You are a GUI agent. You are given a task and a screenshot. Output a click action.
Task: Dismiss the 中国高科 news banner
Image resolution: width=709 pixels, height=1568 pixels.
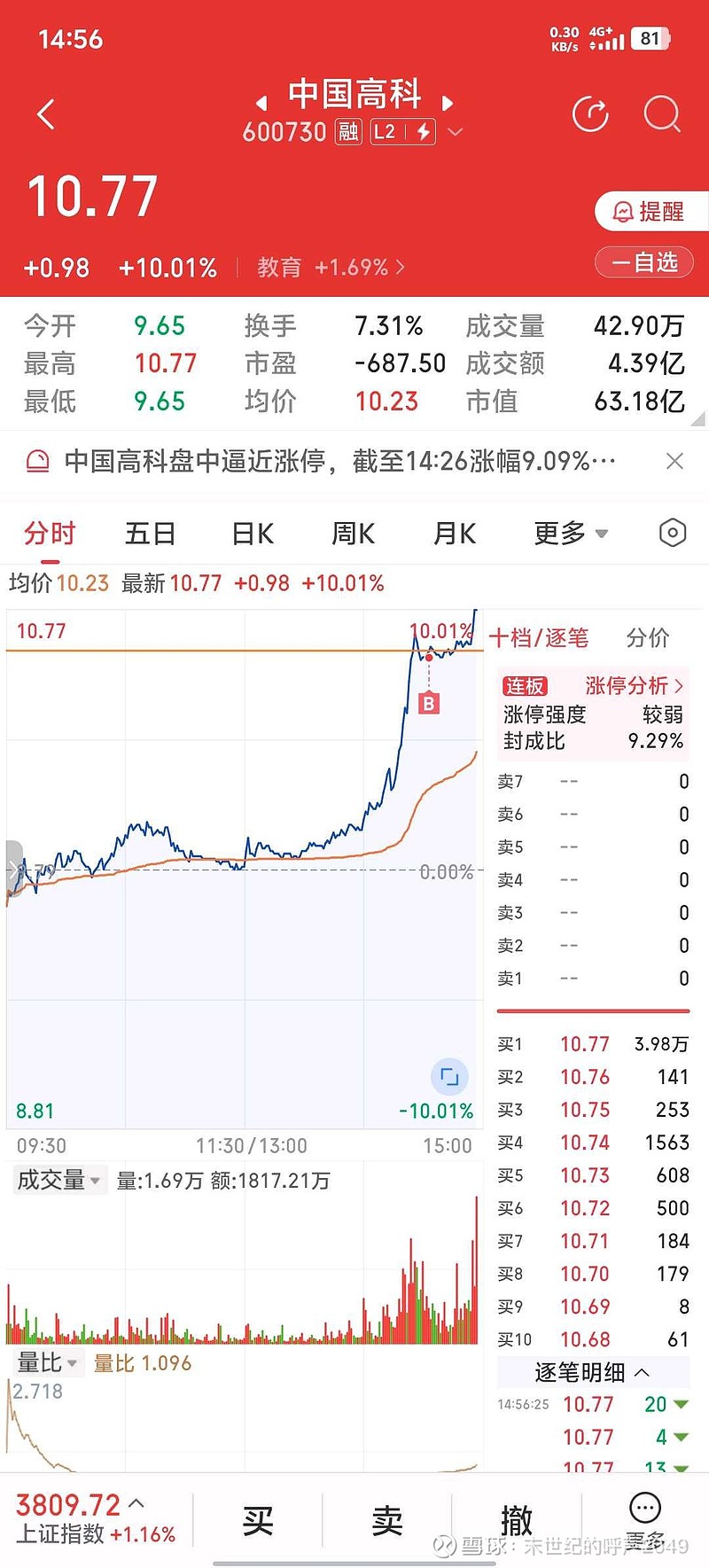tap(674, 461)
